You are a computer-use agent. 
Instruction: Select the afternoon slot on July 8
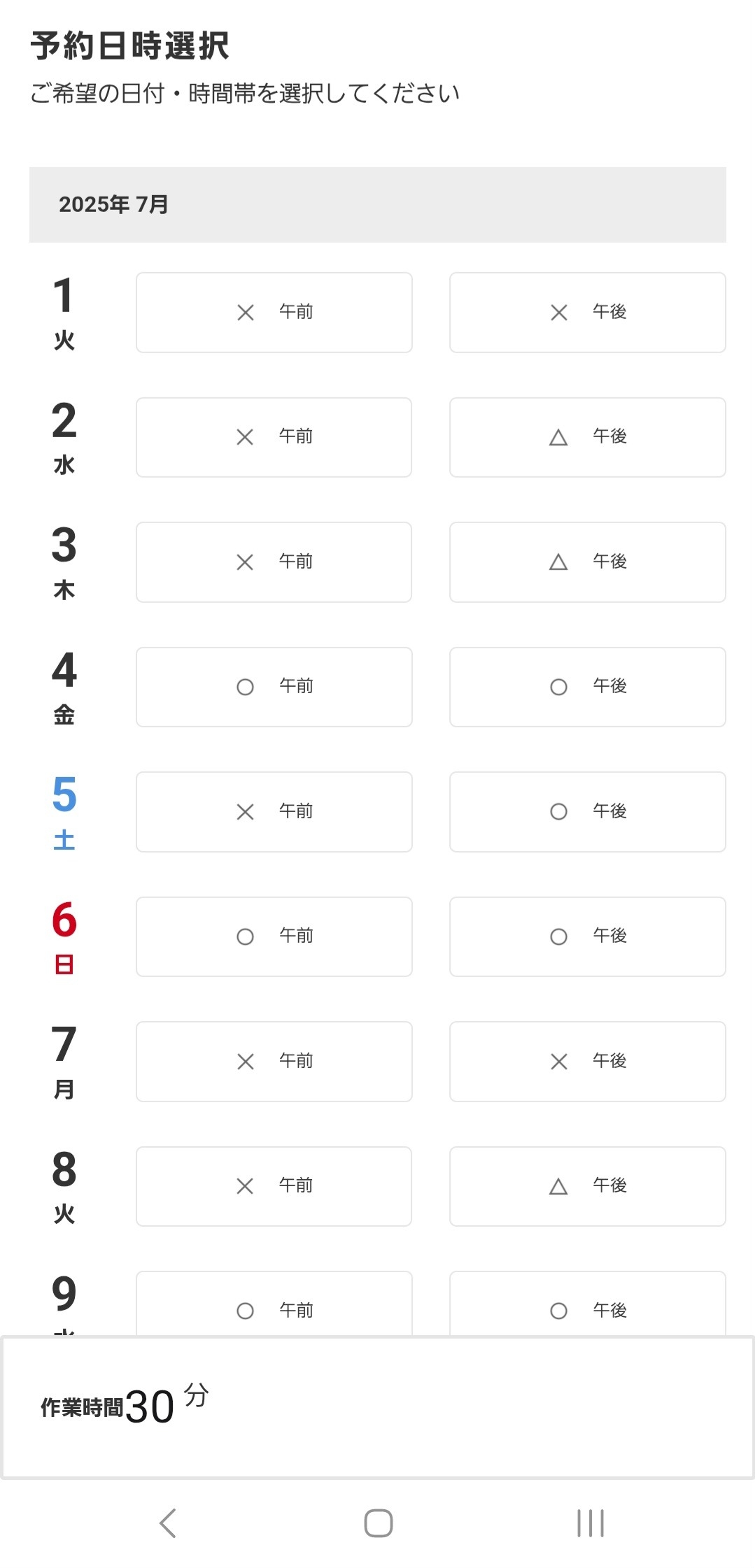587,1186
